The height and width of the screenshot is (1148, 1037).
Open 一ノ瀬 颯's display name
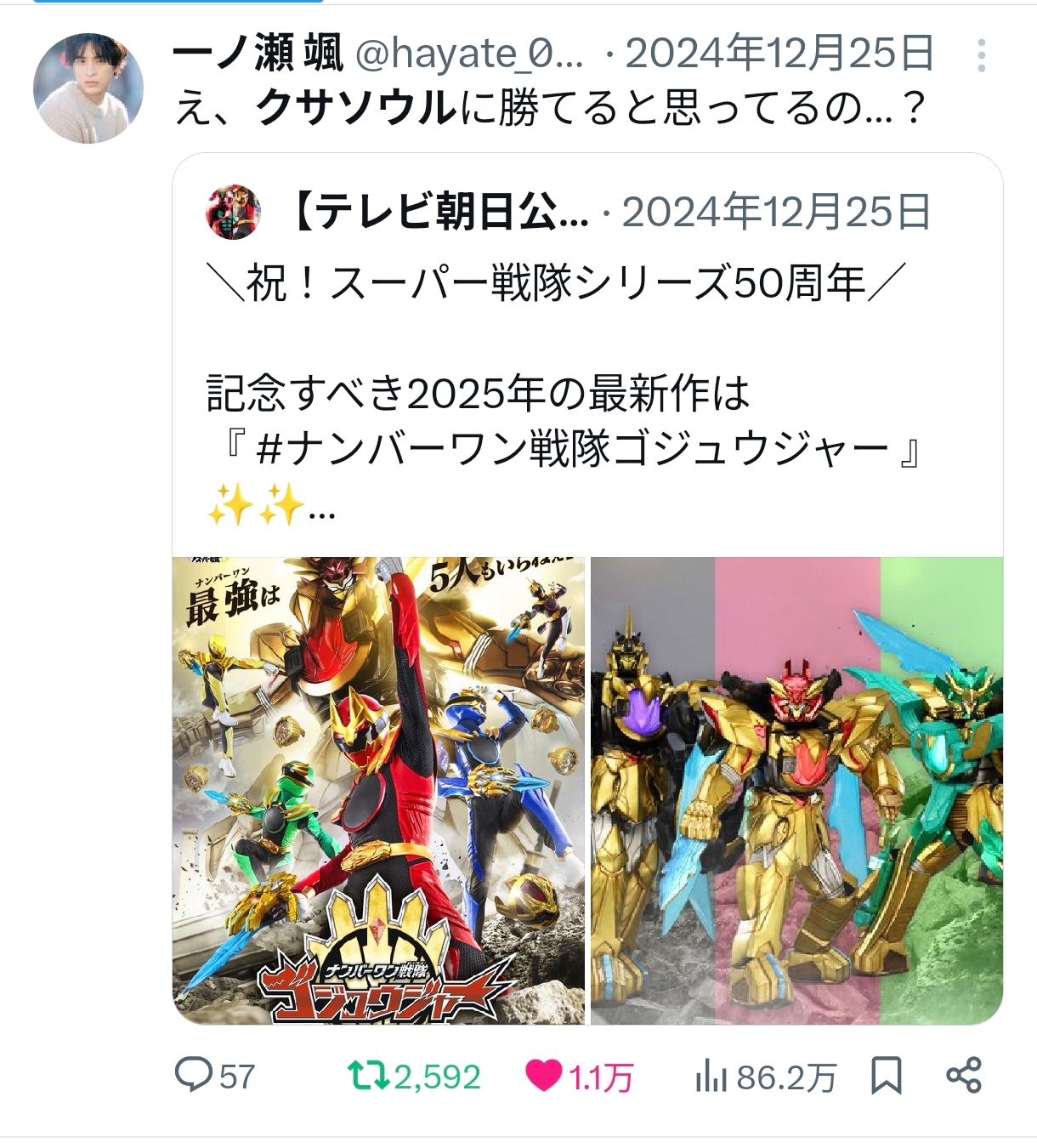(258, 54)
